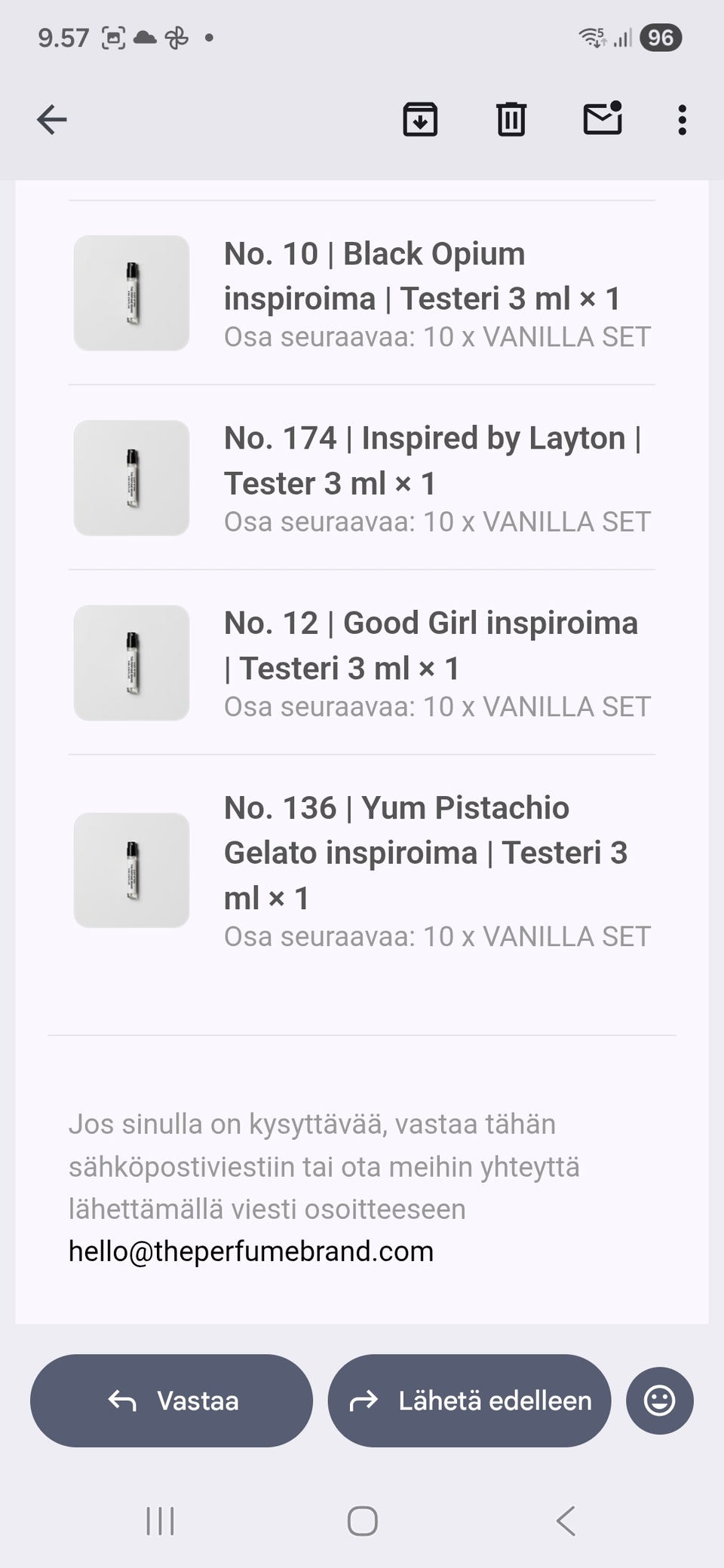Reply with the Vastaa button
Image resolution: width=724 pixels, height=1568 pixels.
tap(171, 1401)
